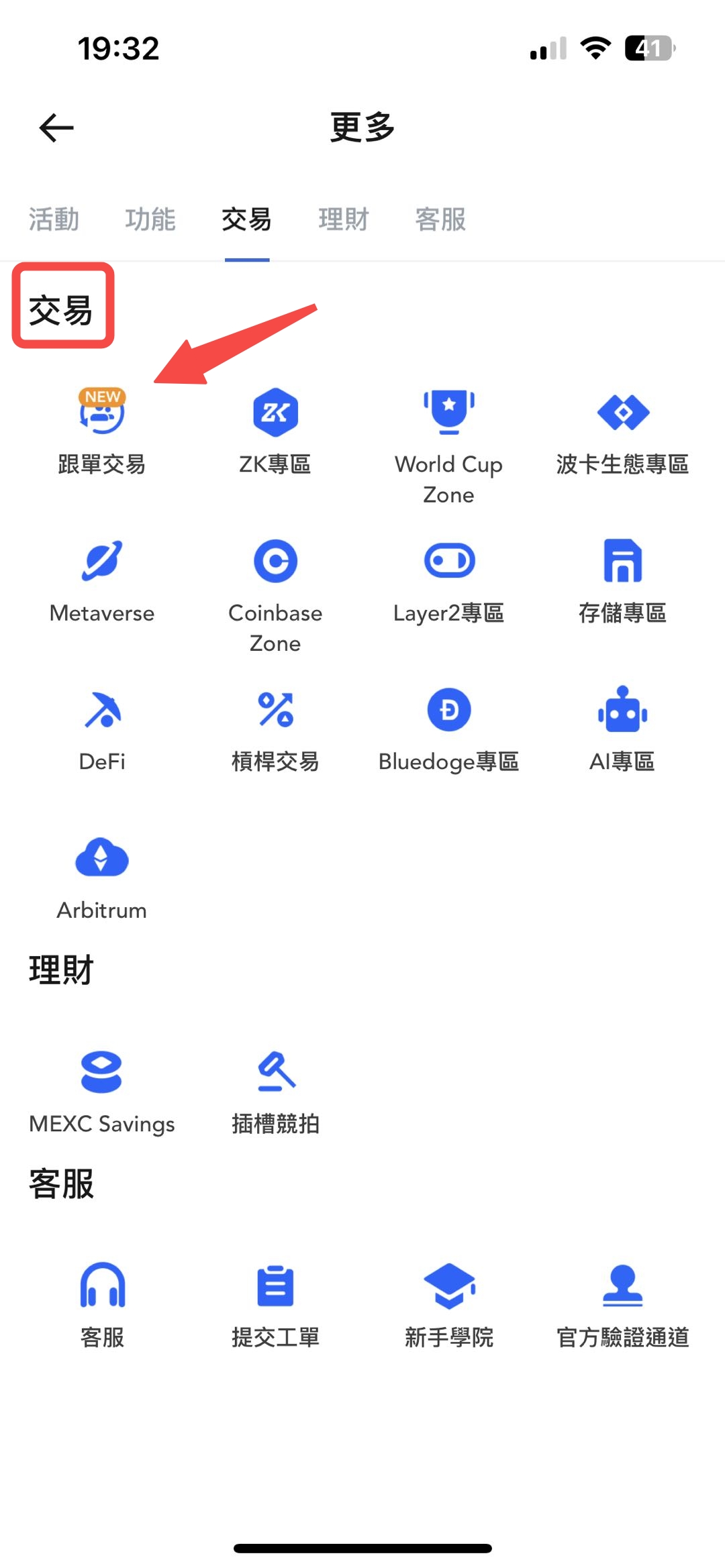Open 跟單交易 copy trading
This screenshot has height=1568, width=725.
[102, 429]
